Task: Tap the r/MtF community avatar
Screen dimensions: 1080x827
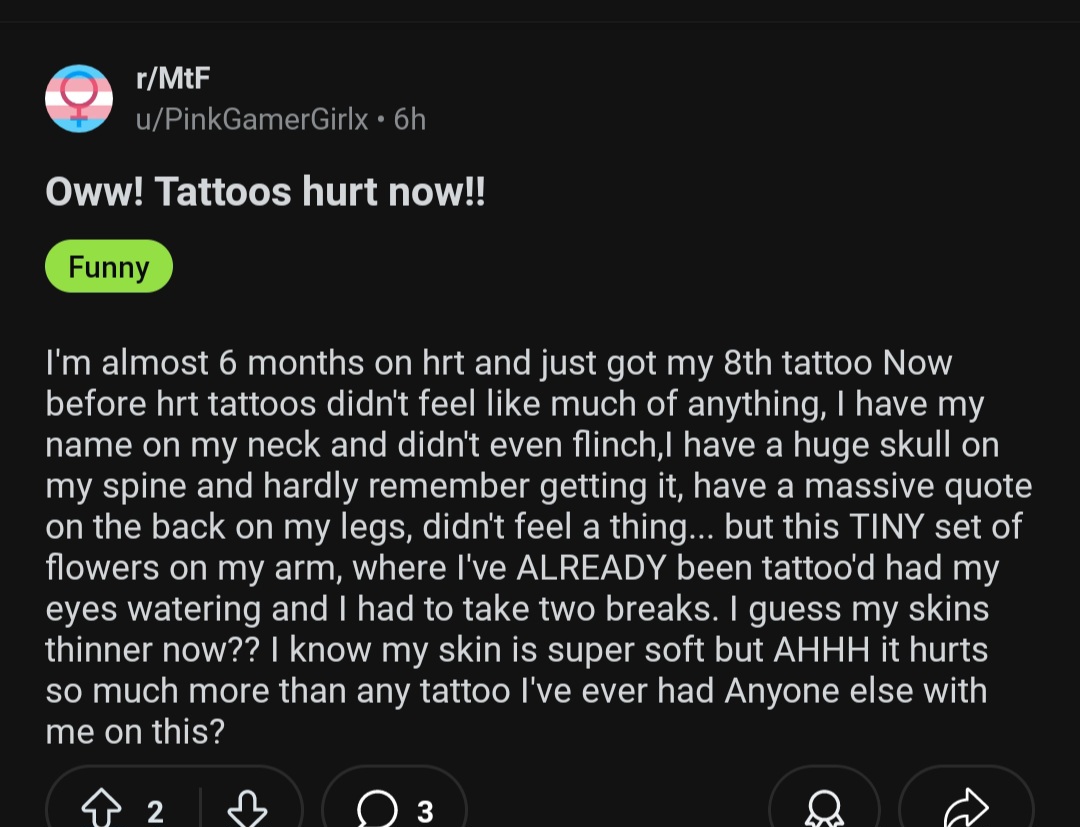Action: 79,98
